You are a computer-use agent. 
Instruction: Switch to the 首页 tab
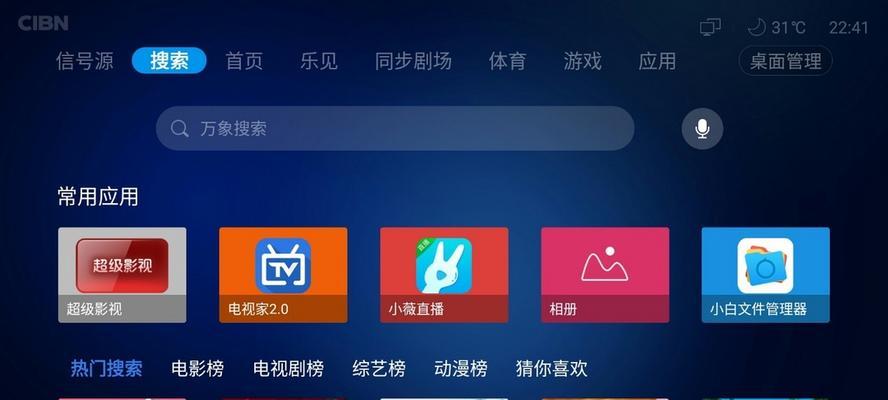tap(244, 61)
